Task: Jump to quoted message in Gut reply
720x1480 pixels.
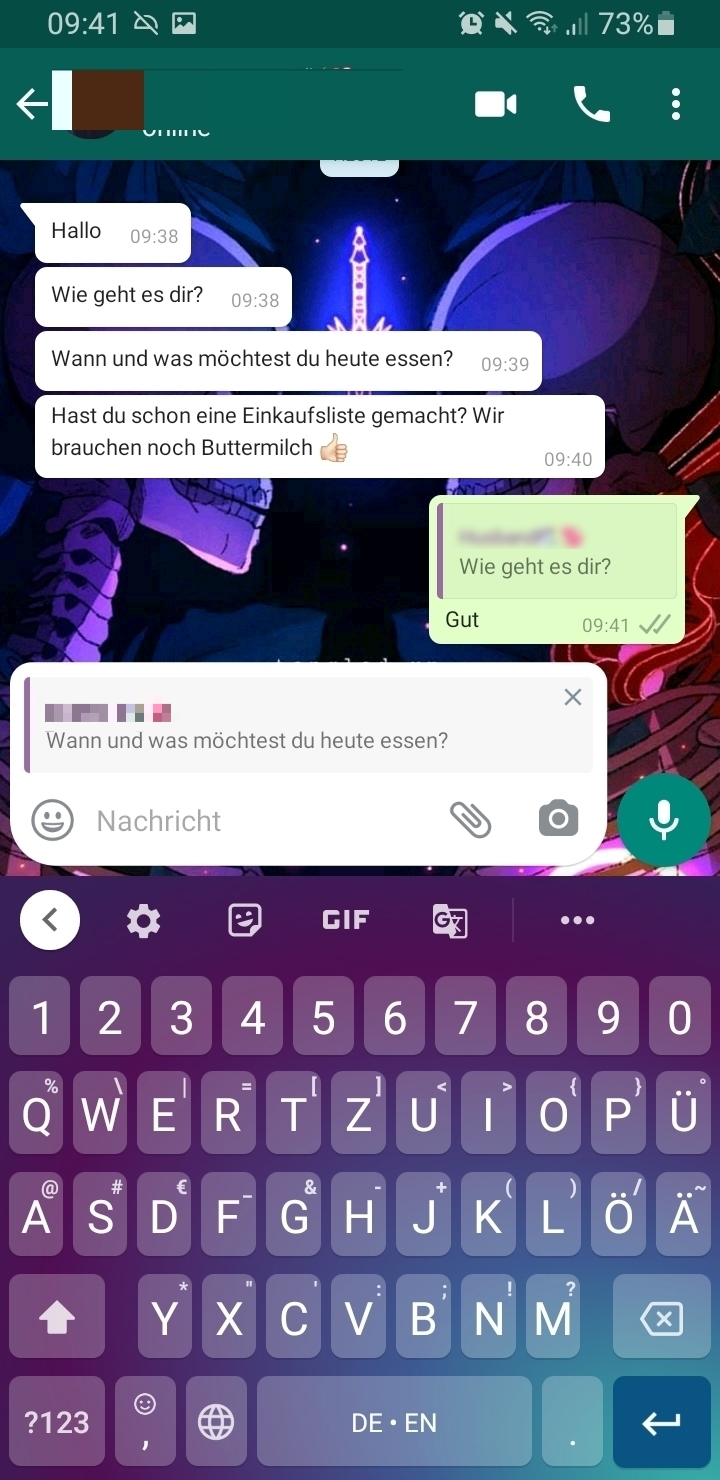Action: tap(557, 552)
